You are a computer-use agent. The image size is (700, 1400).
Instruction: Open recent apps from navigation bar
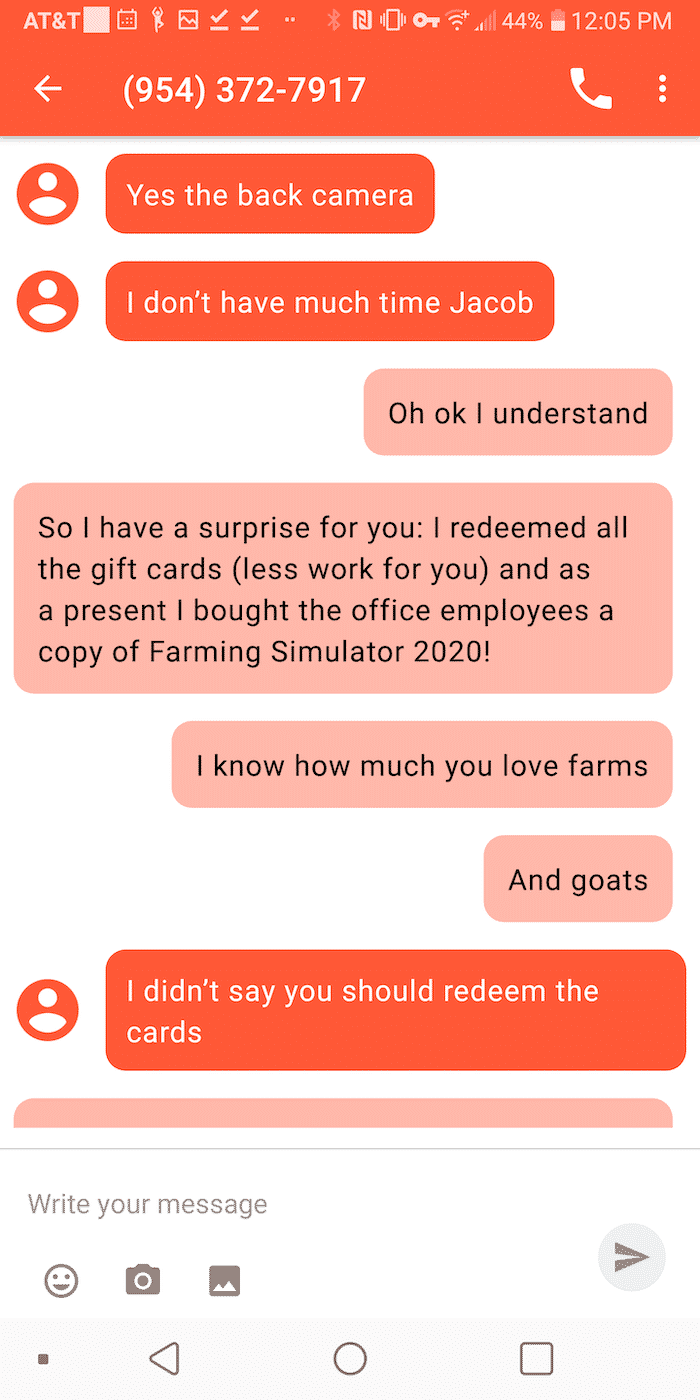tap(537, 1359)
